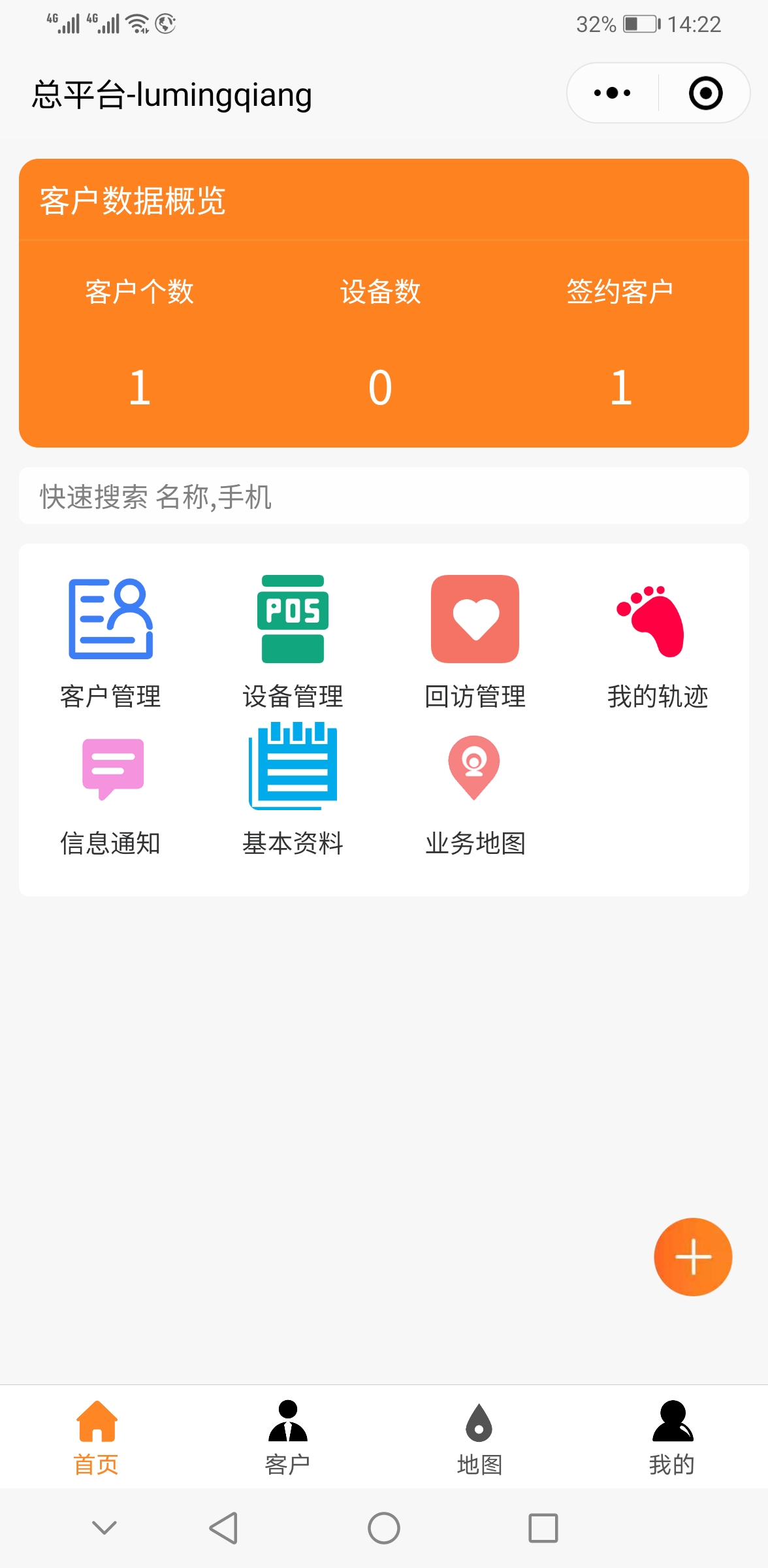Close the mini program with the circle icon
Screen dimensions: 768x1568
point(705,93)
